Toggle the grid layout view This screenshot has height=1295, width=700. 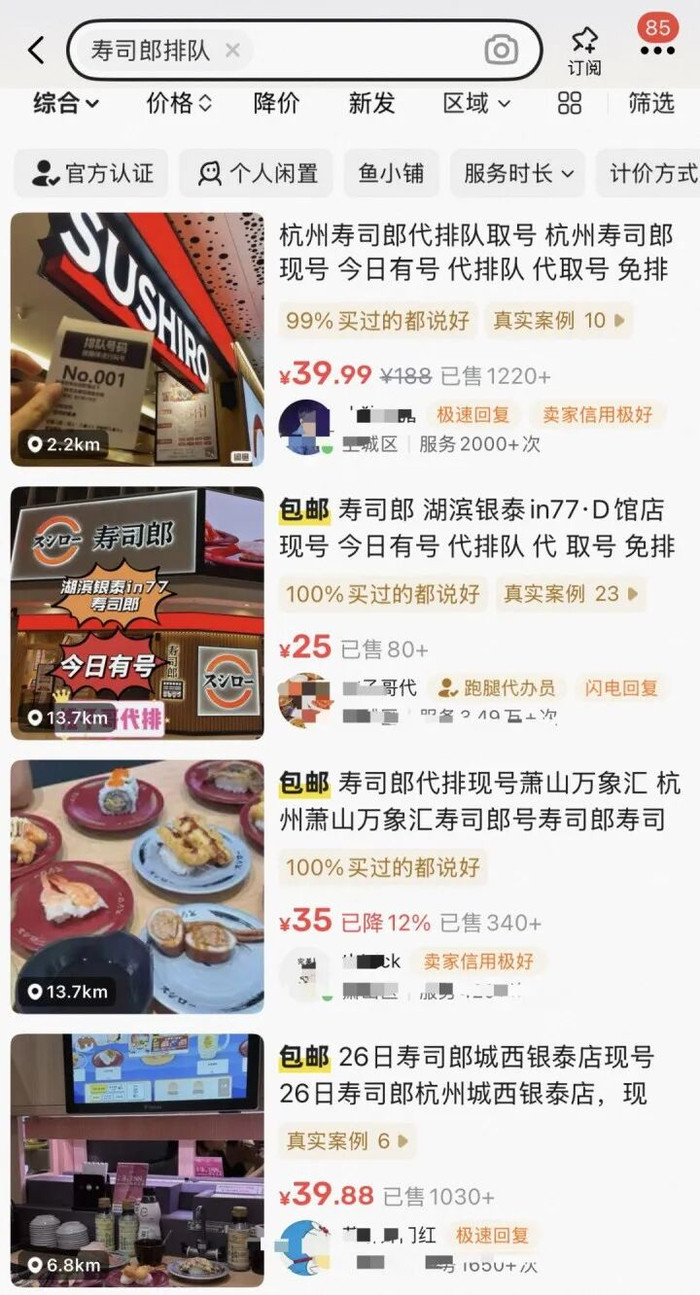[570, 103]
